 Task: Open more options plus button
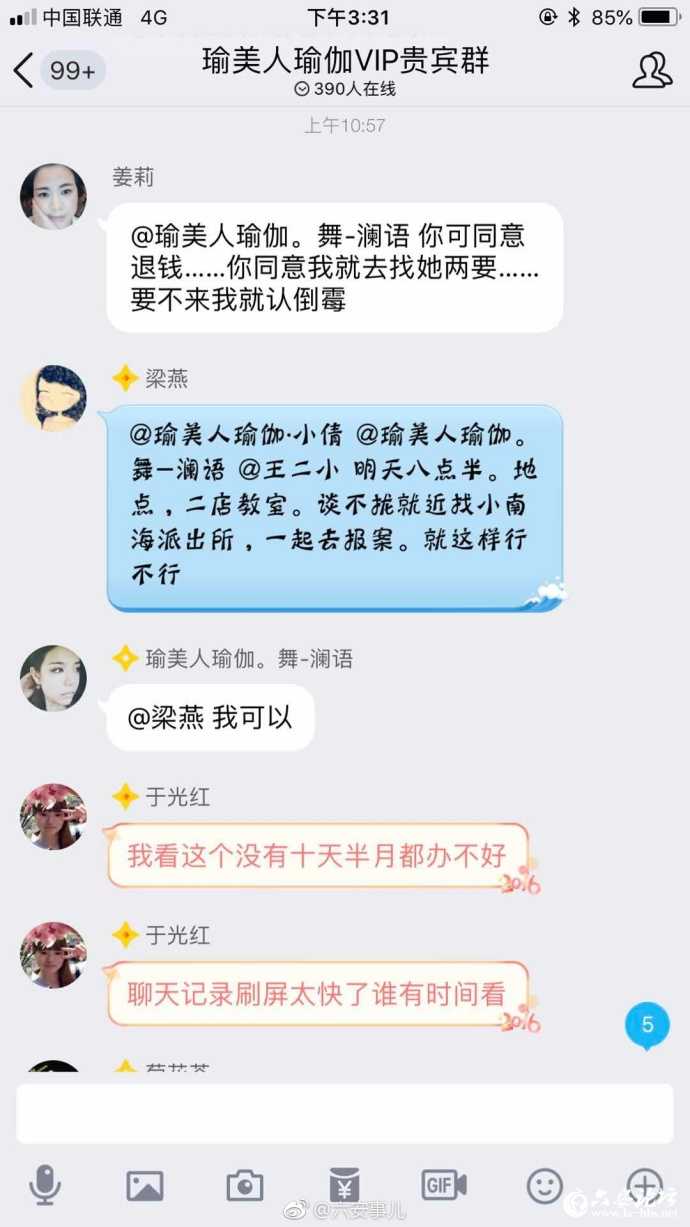click(x=645, y=1186)
